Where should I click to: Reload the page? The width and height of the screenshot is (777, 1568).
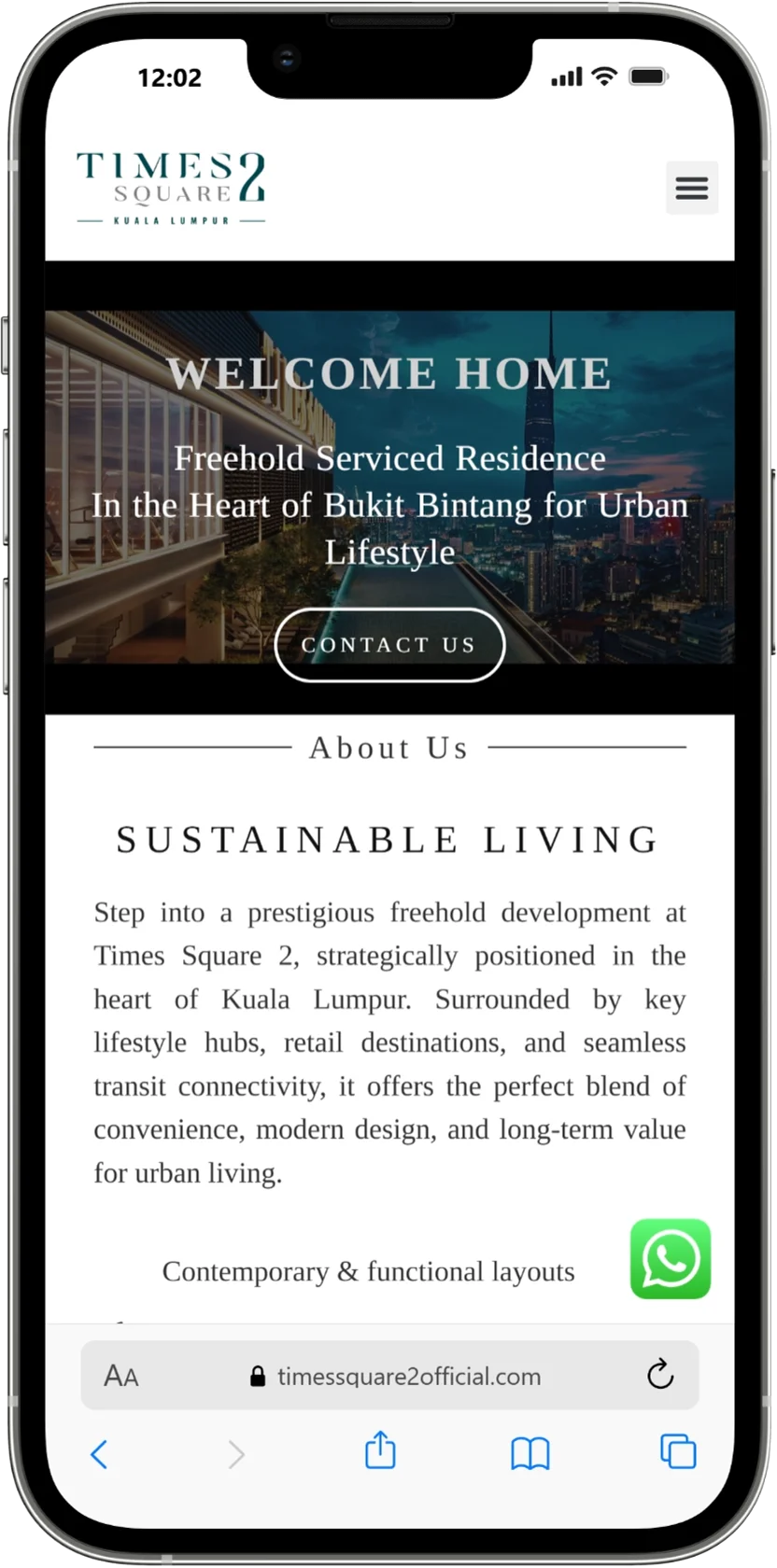(x=660, y=1374)
